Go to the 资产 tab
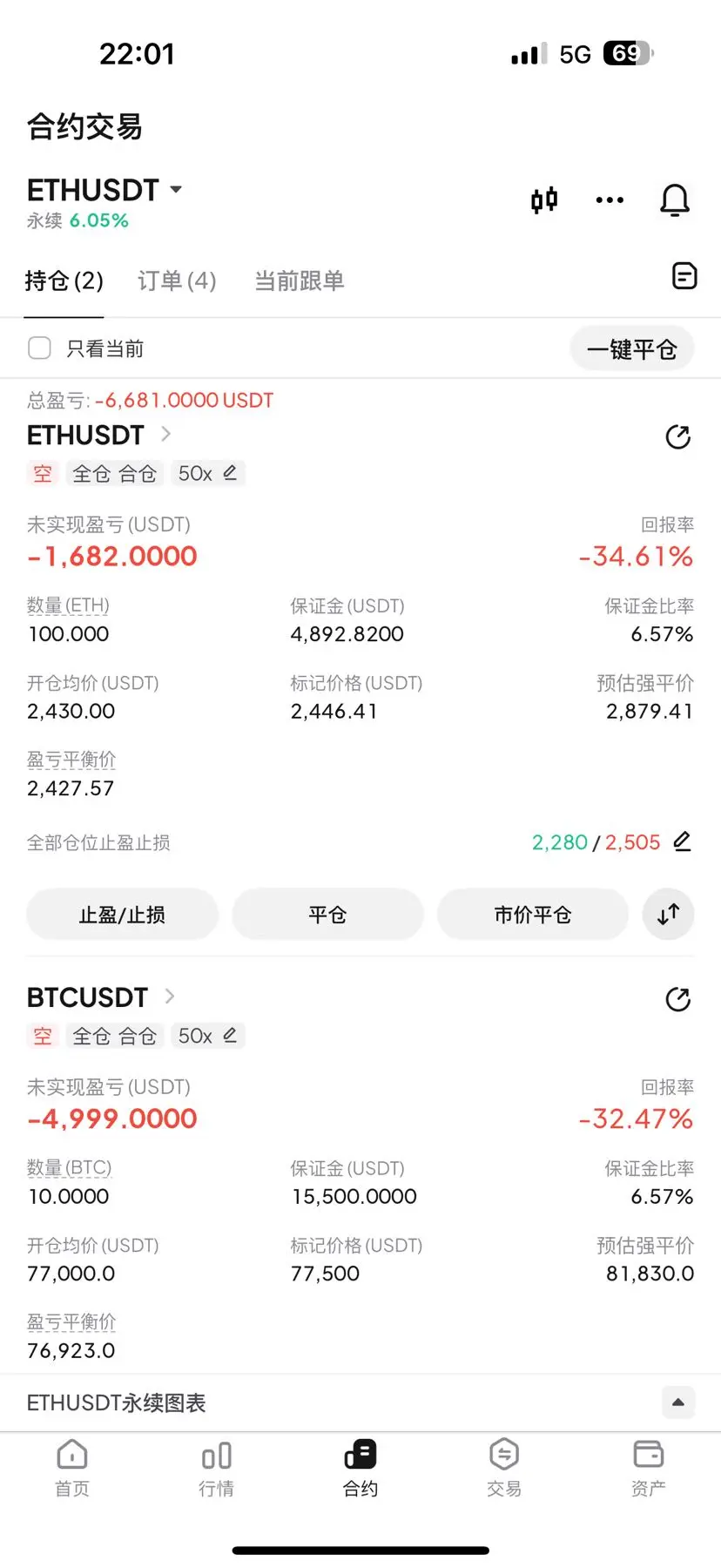721x1568 pixels. tap(648, 1469)
